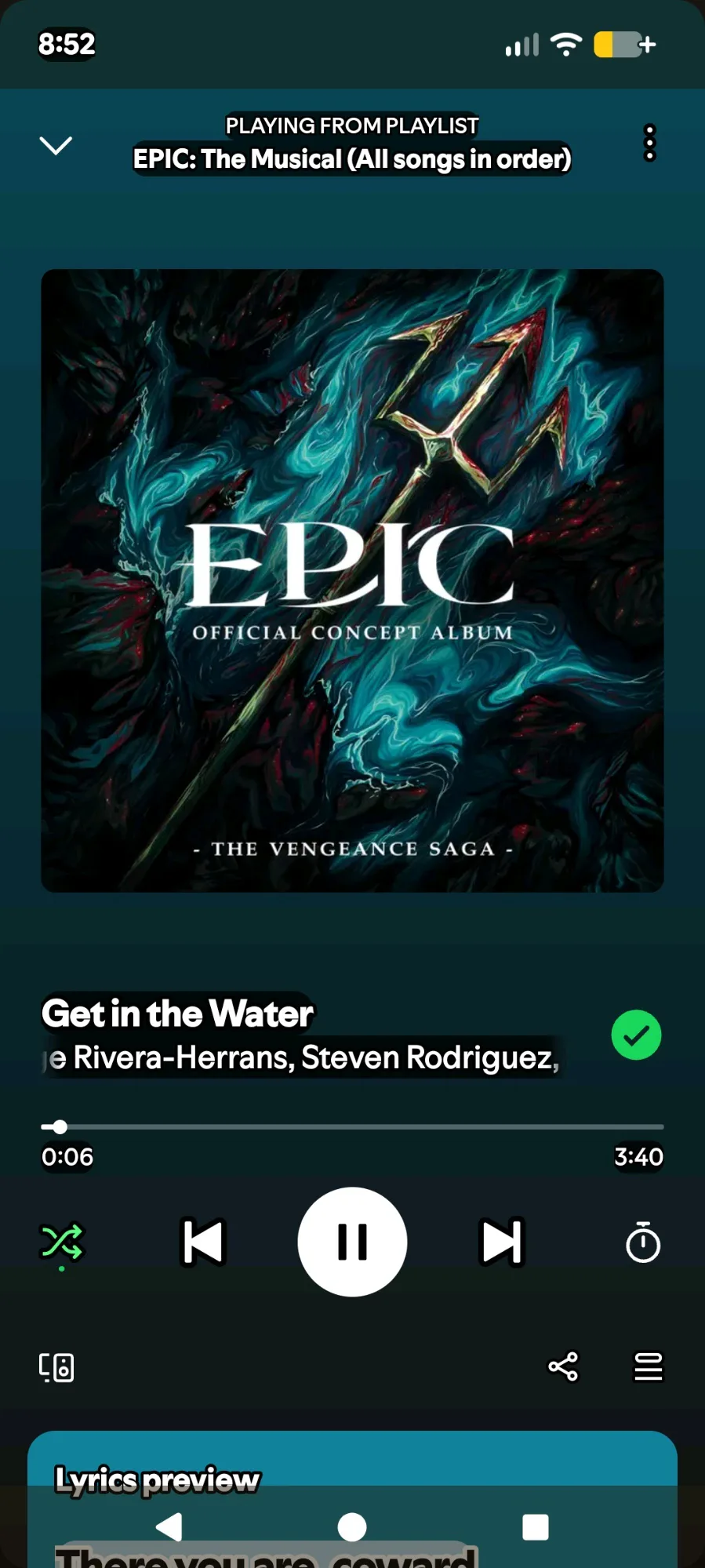Go back with the system back button

(169, 1526)
